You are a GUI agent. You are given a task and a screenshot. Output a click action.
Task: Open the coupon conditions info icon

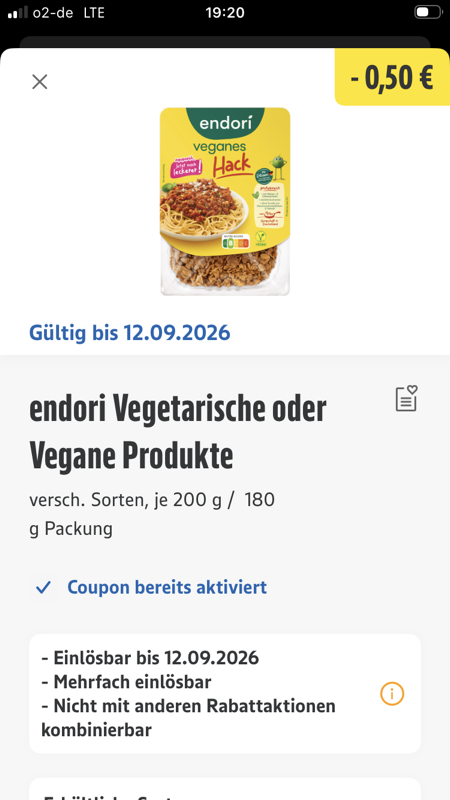click(x=392, y=694)
